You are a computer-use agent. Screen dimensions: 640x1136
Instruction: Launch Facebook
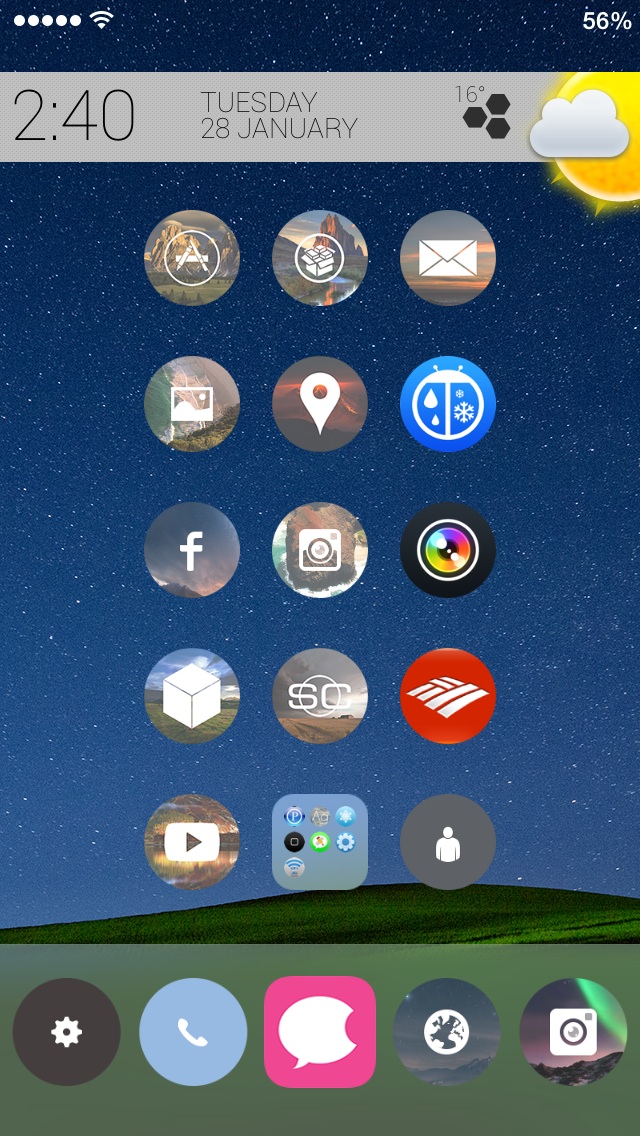pyautogui.click(x=192, y=550)
